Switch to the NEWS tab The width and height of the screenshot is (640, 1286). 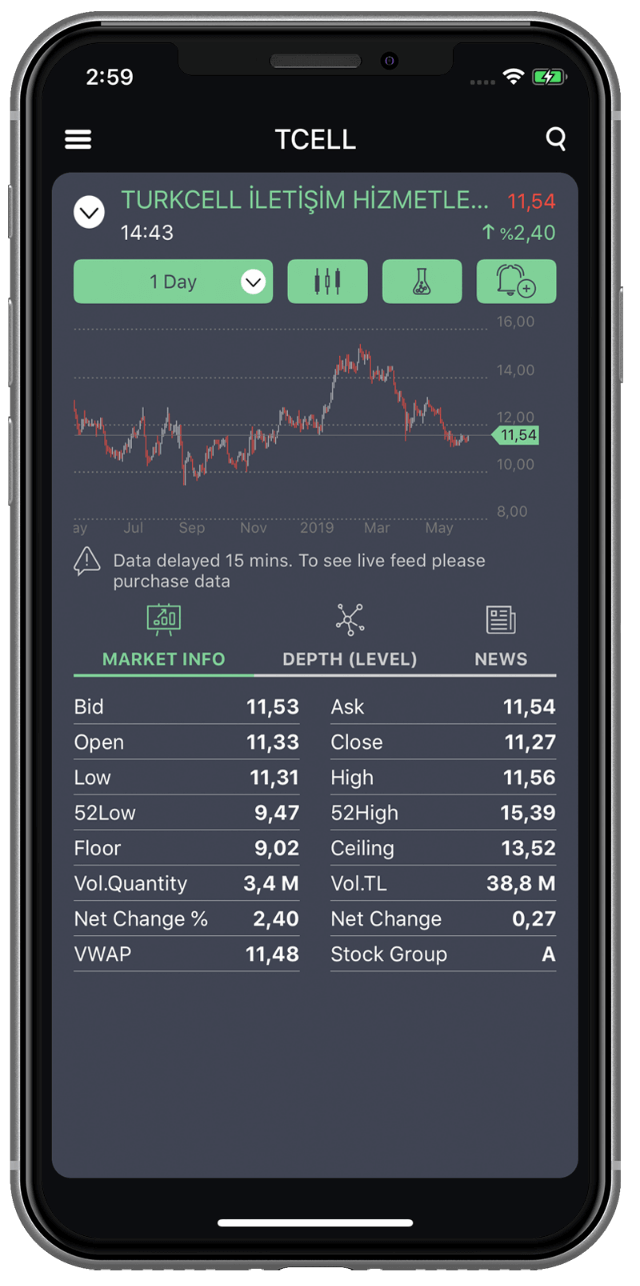coord(501,638)
